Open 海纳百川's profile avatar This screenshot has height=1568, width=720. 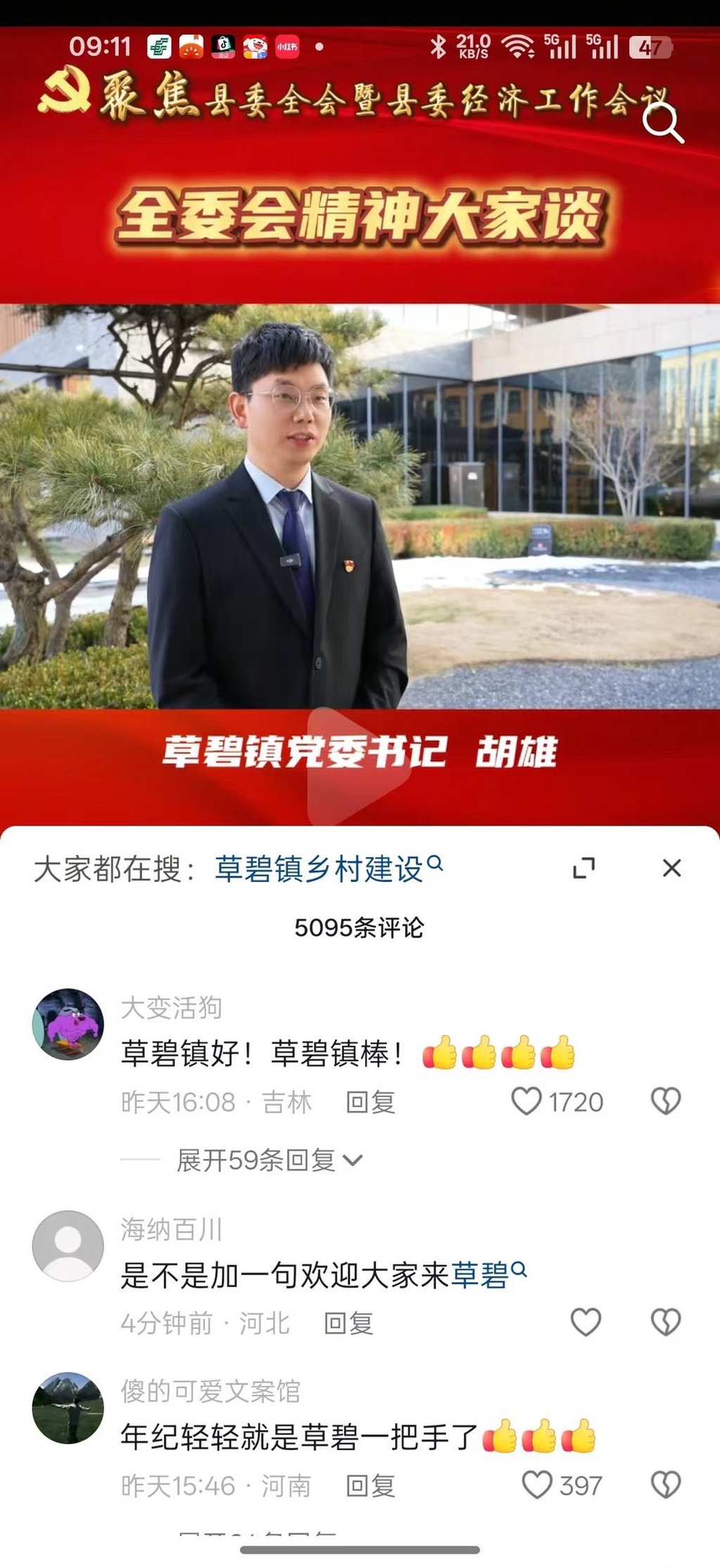[68, 1245]
